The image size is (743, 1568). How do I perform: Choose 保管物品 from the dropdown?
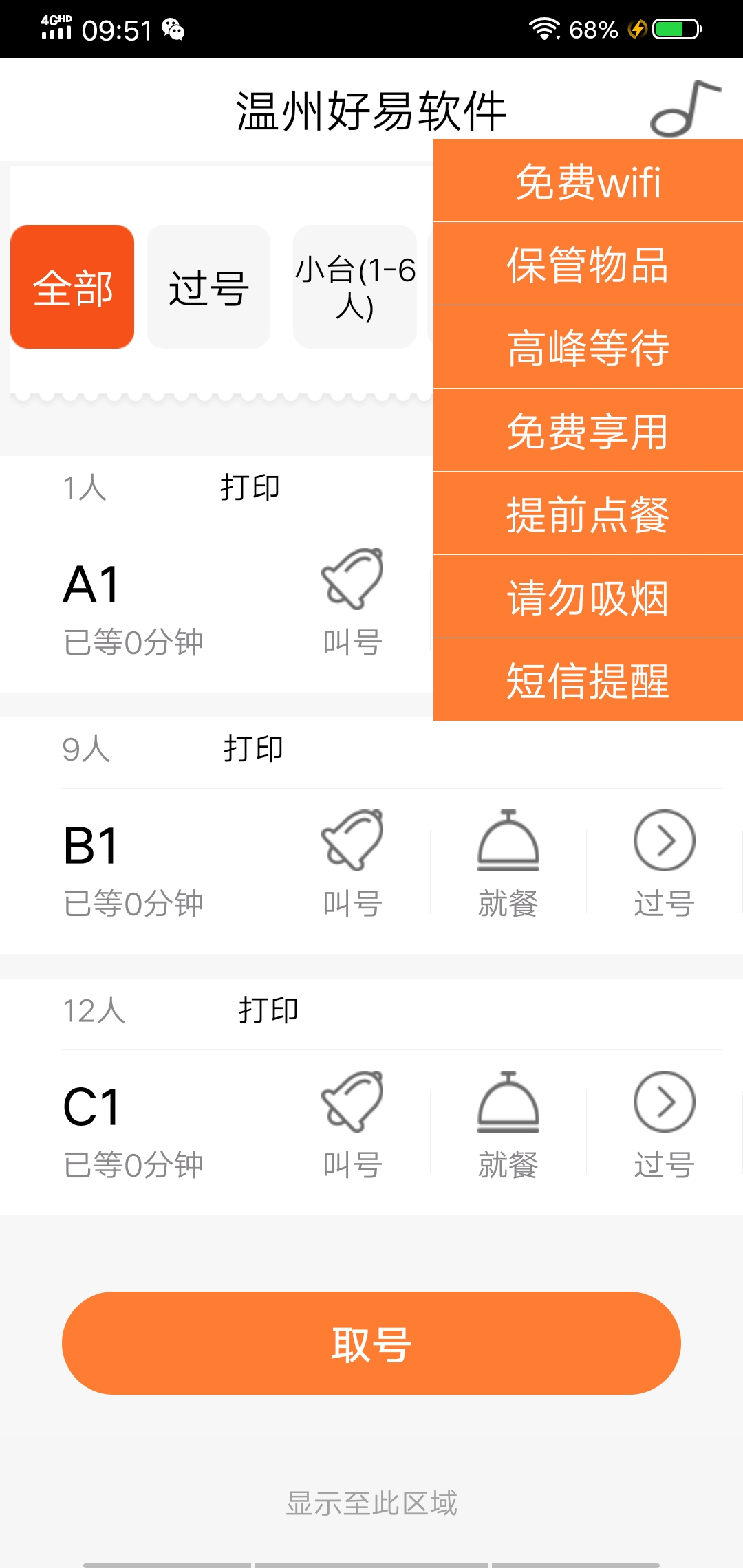coord(588,264)
